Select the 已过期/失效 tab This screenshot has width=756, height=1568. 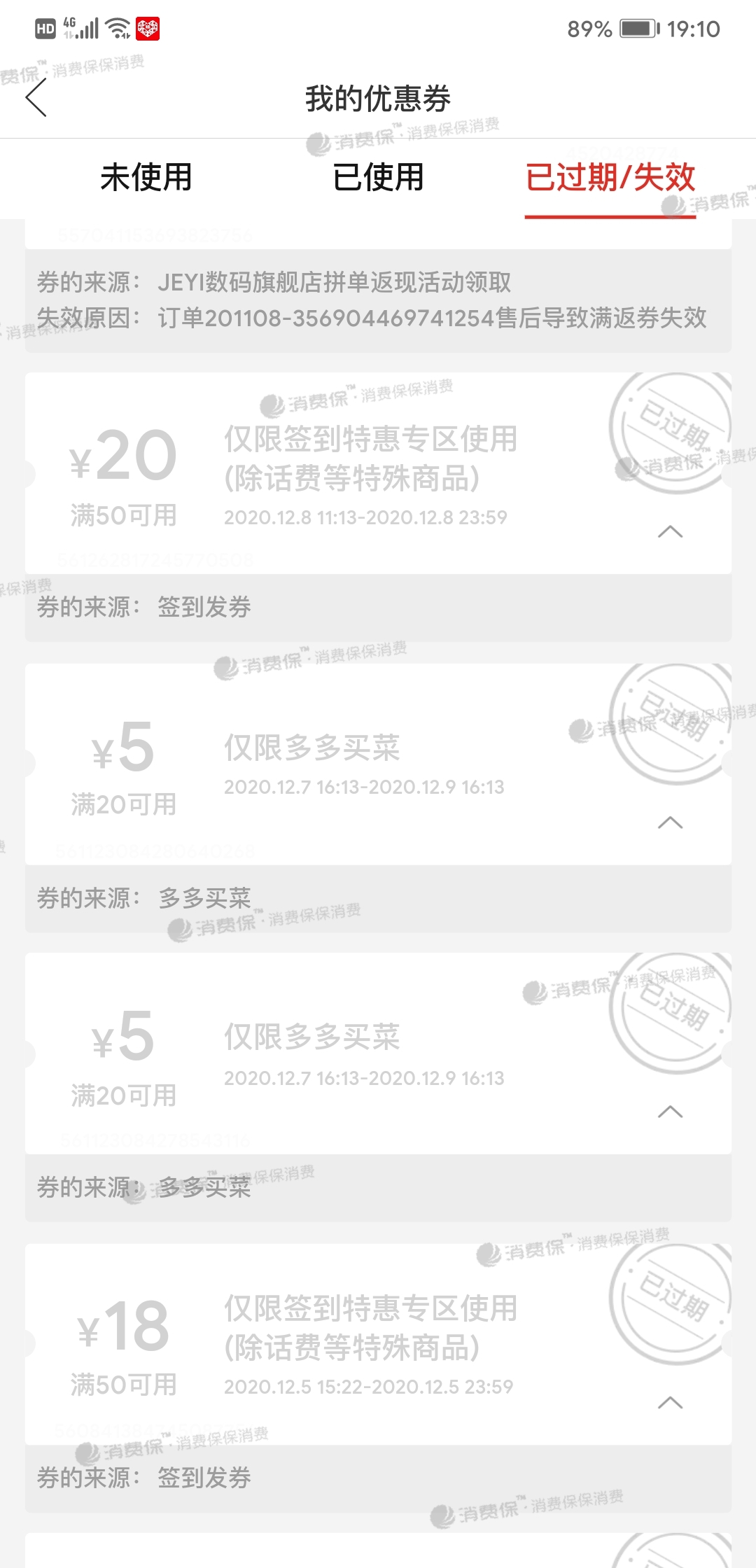pos(610,177)
